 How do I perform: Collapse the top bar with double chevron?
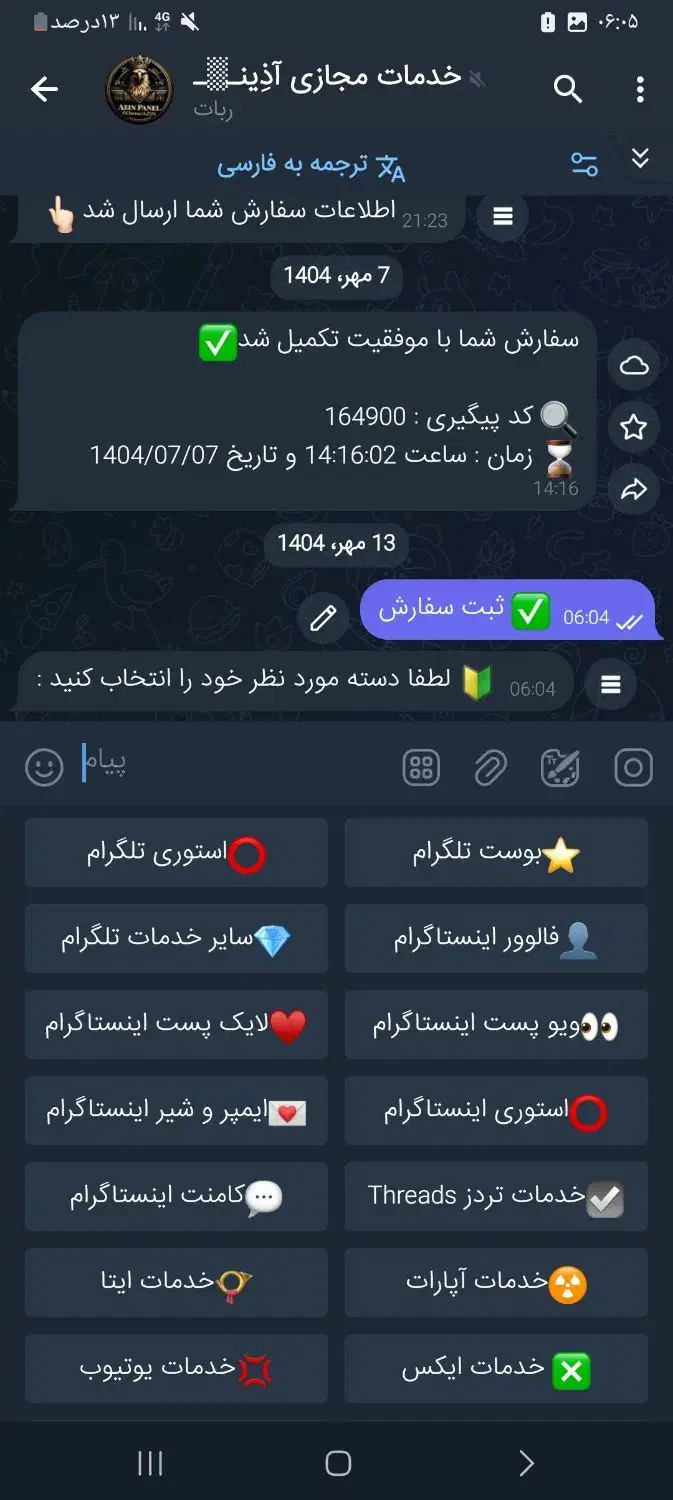tap(641, 158)
